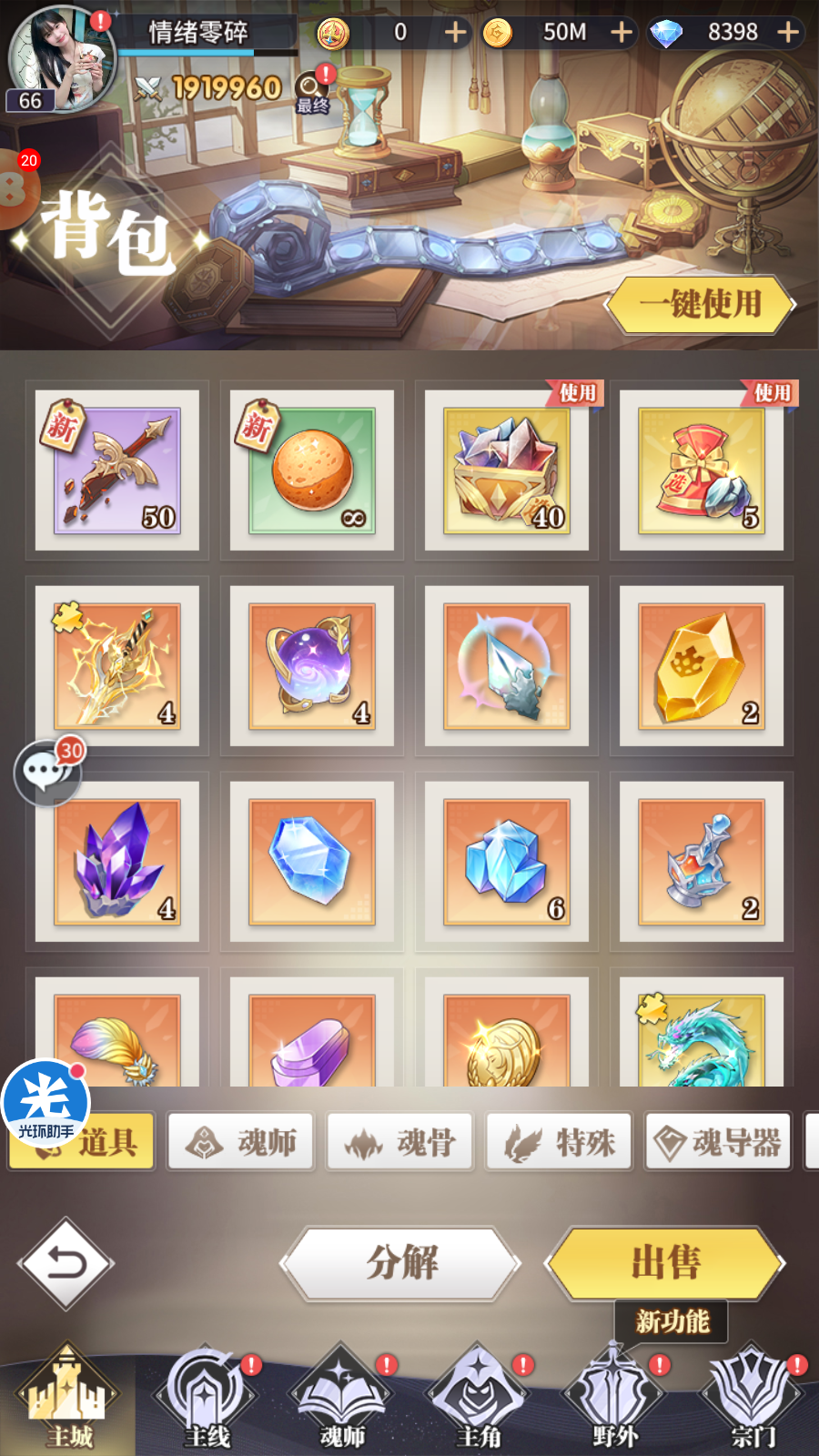Select the treasure chest item with quantity 40
Viewport: 819px width, 1456px height.
pos(507,470)
